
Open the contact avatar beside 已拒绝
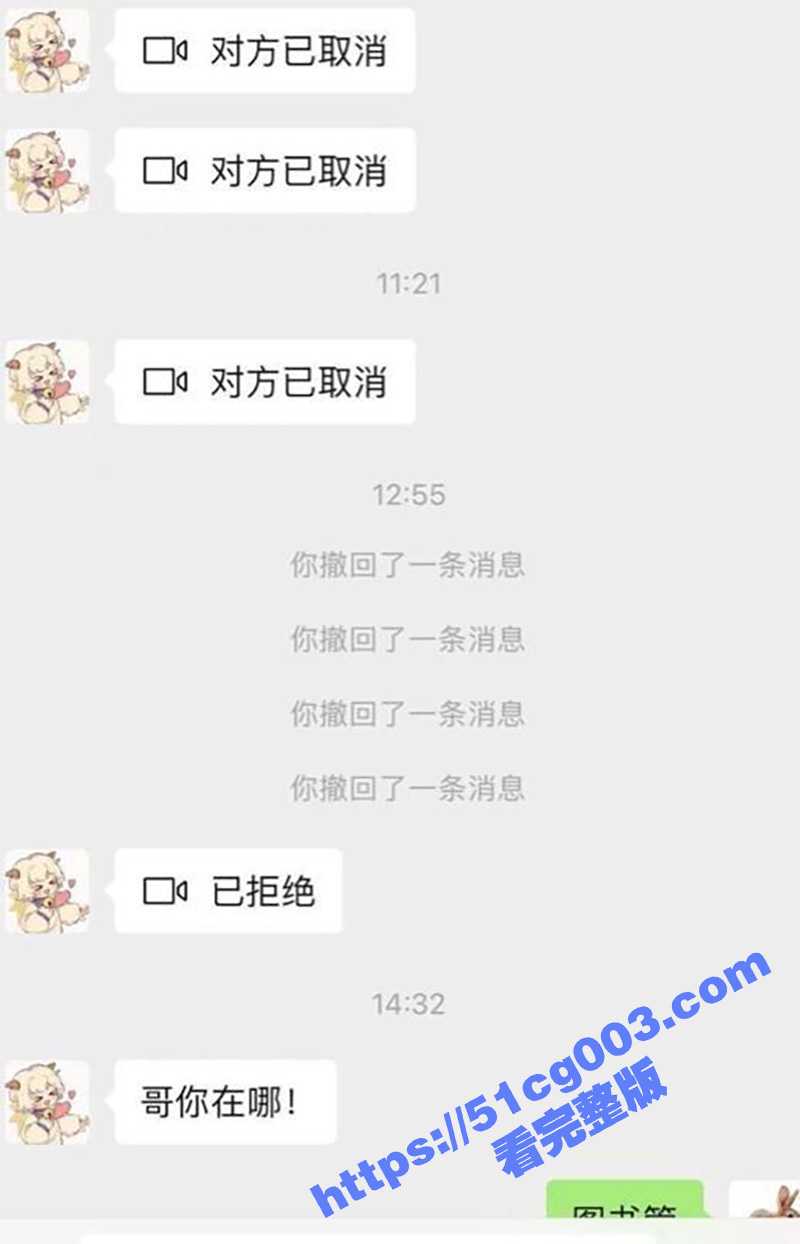47,891
